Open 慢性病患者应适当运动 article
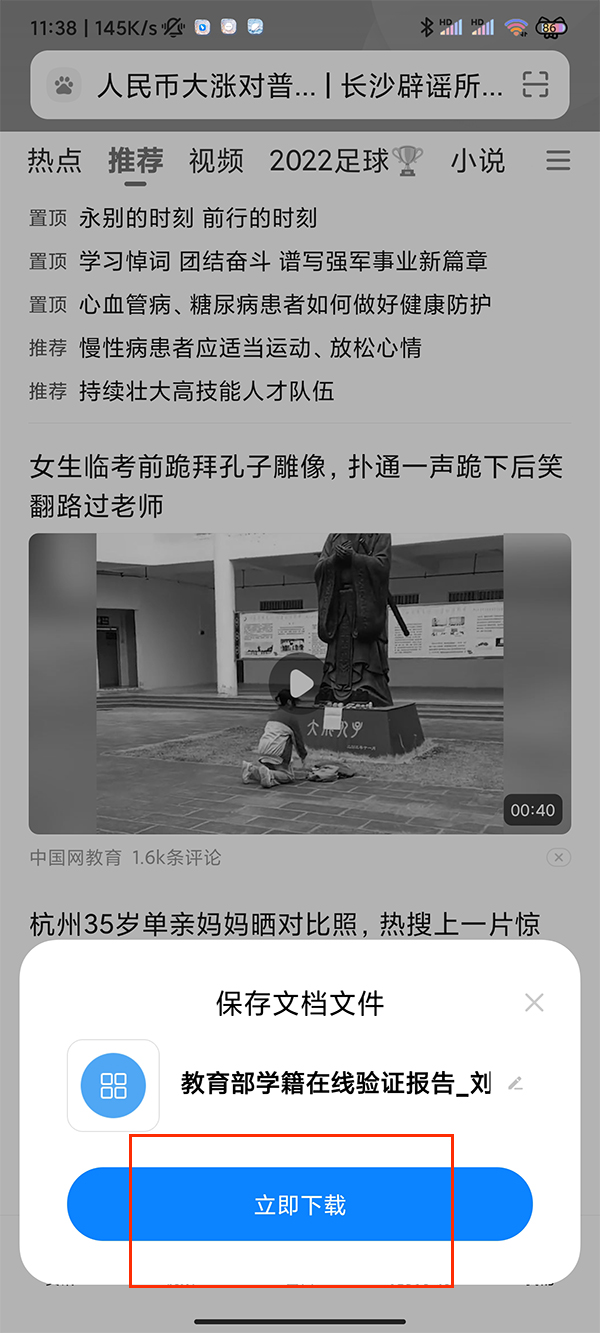 coord(250,348)
